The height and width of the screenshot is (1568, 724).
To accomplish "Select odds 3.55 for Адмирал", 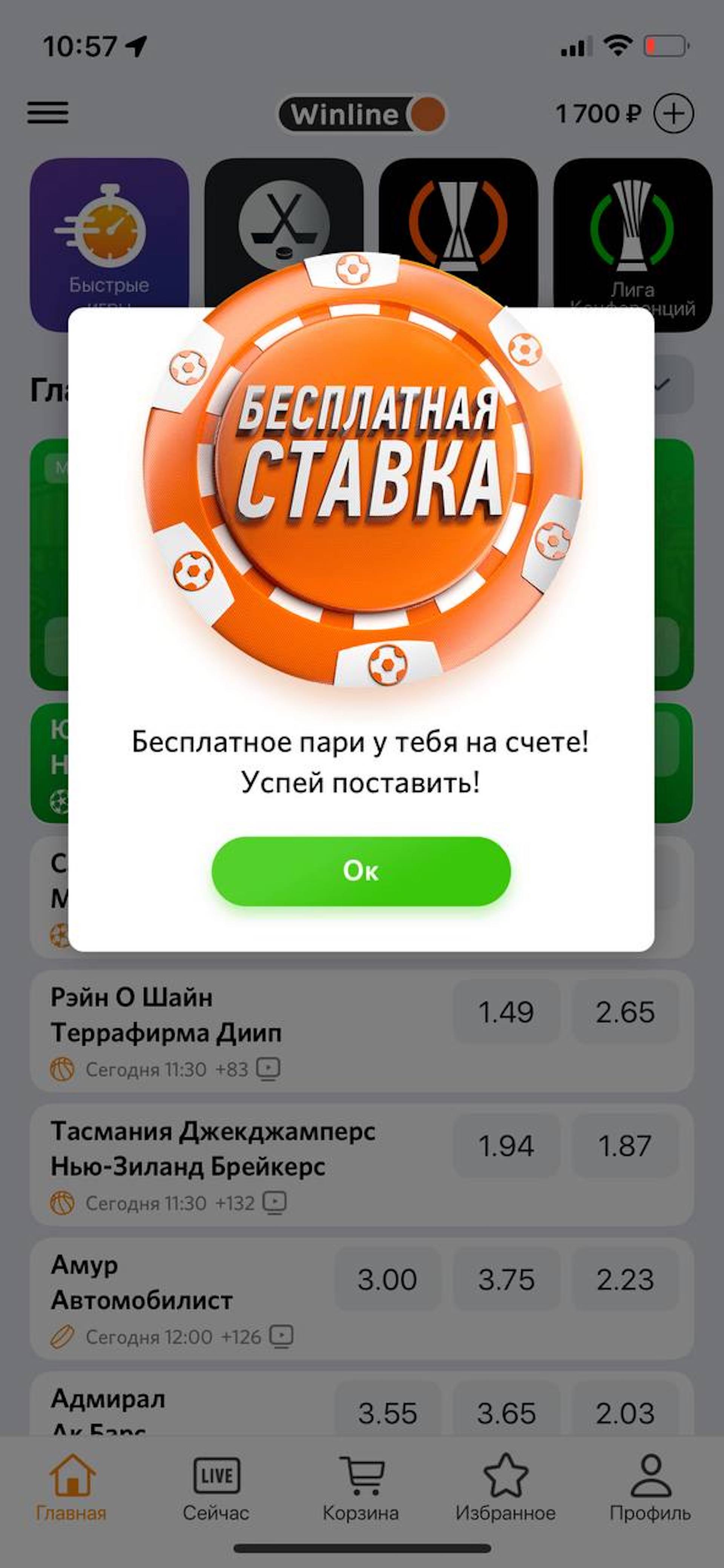I will pyautogui.click(x=387, y=1412).
